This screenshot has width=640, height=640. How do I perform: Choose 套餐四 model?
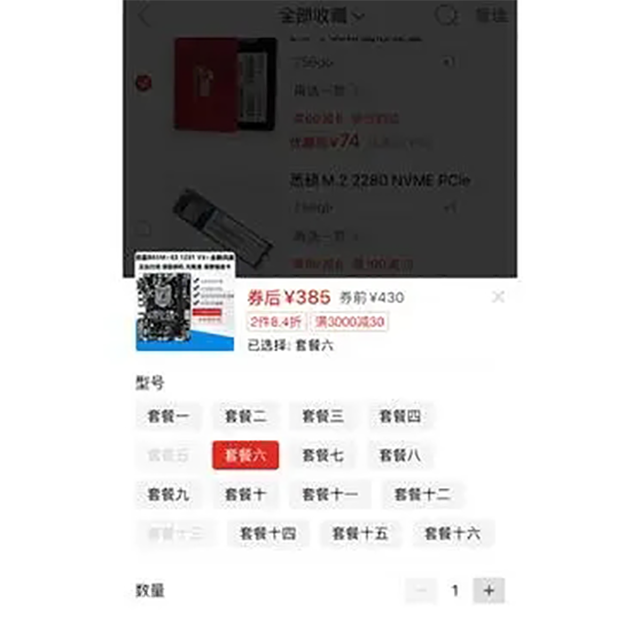tap(400, 416)
